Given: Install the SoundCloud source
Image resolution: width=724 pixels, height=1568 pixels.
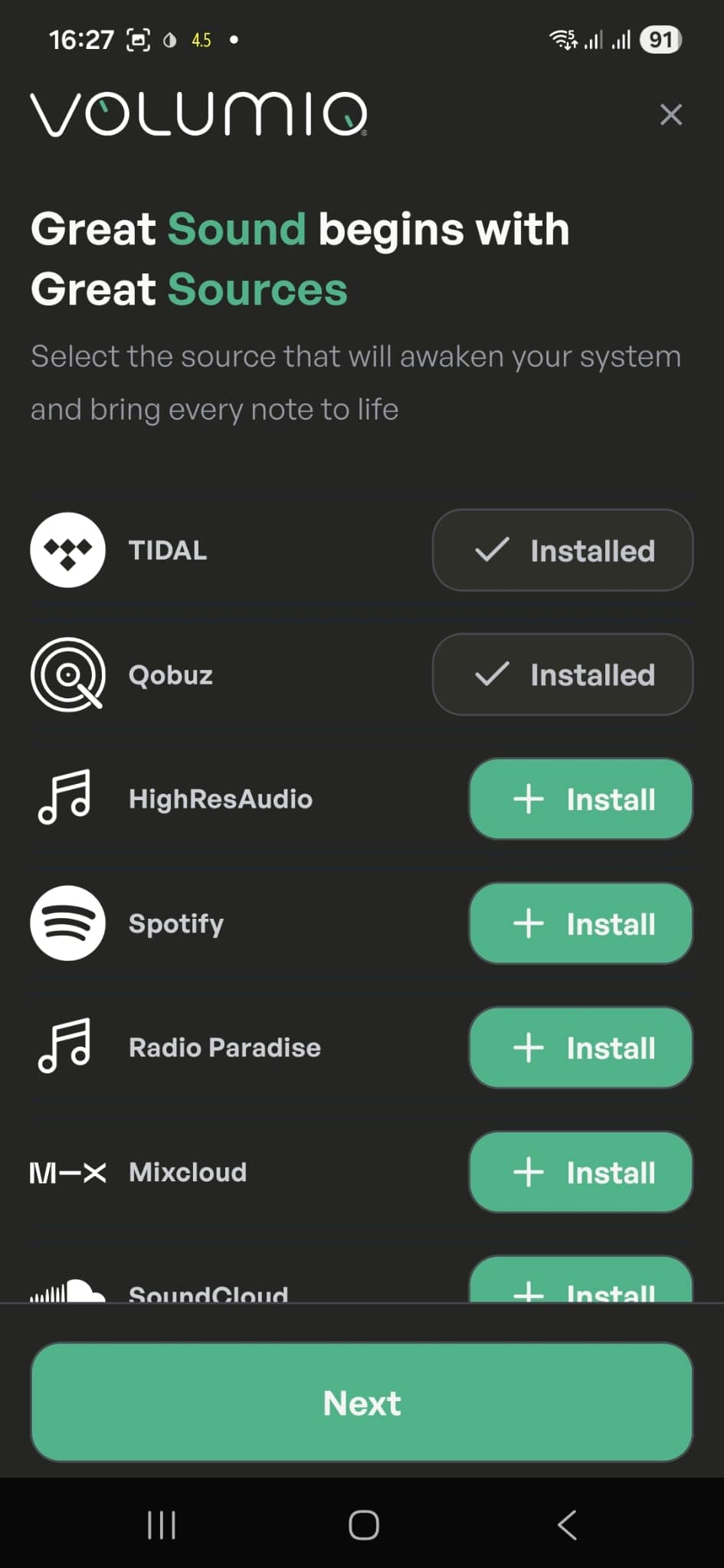Looking at the screenshot, I should (x=581, y=1285).
